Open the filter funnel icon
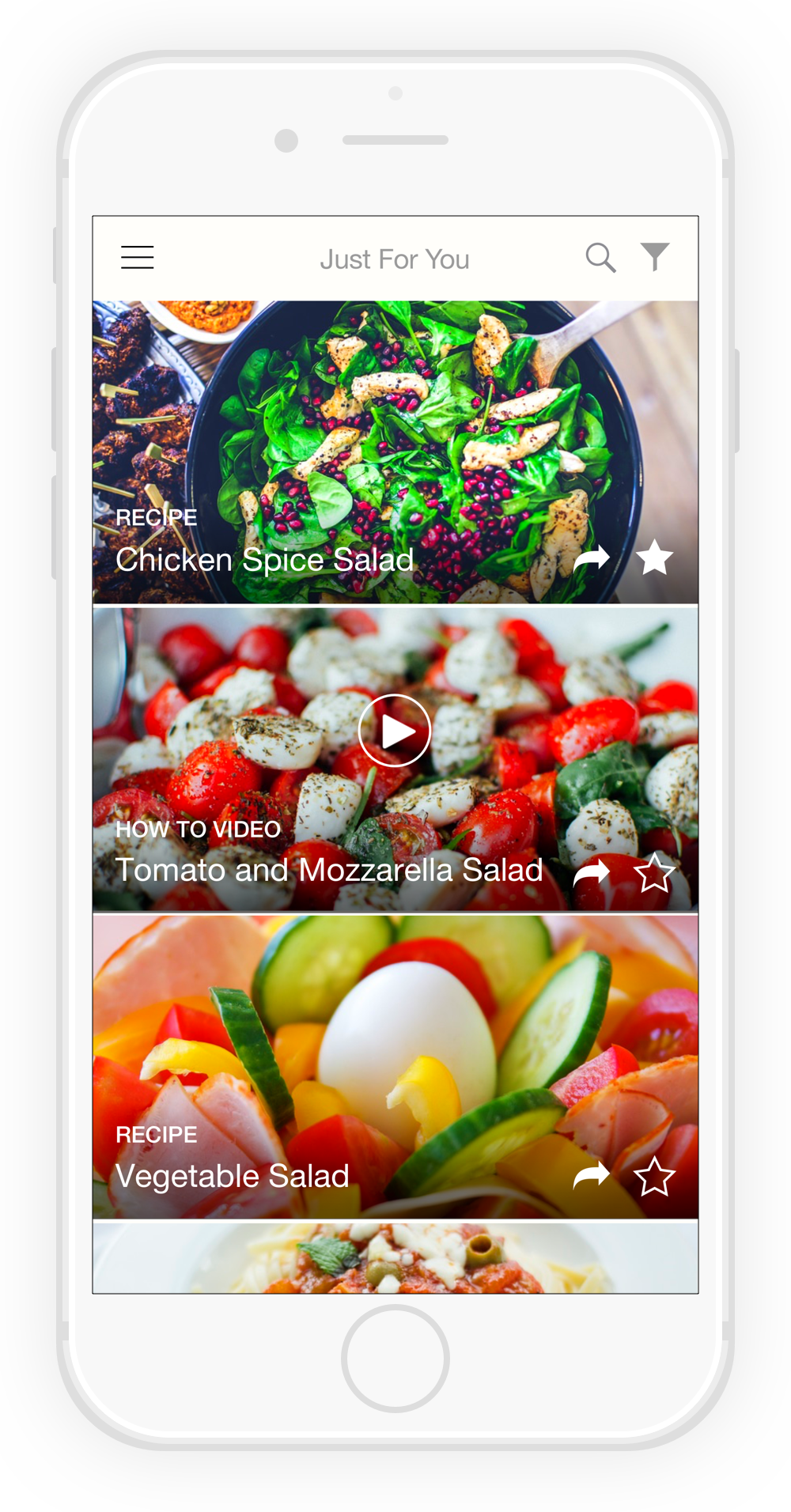Image resolution: width=791 pixels, height=1512 pixels. (655, 257)
